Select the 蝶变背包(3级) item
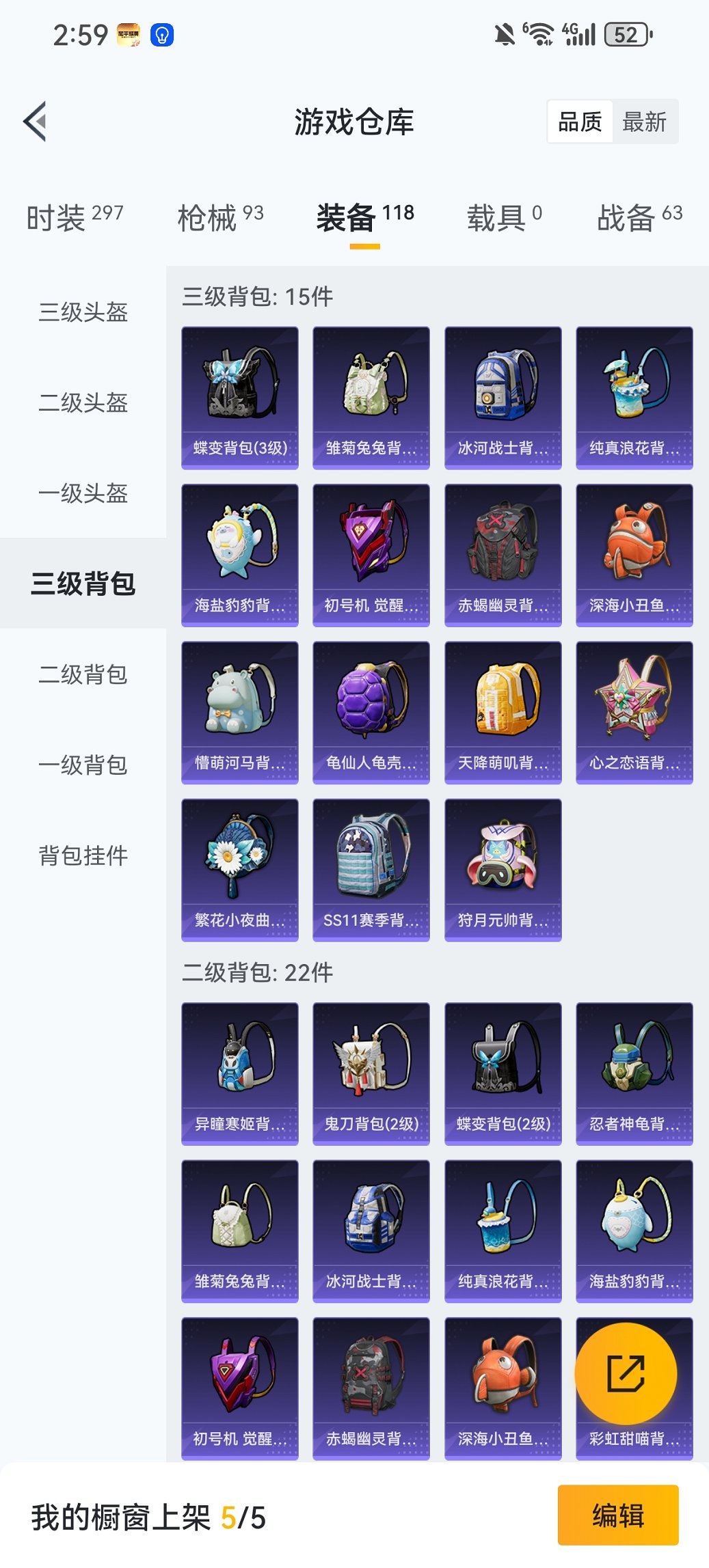Screen dimensions: 709x1568 coord(239,396)
